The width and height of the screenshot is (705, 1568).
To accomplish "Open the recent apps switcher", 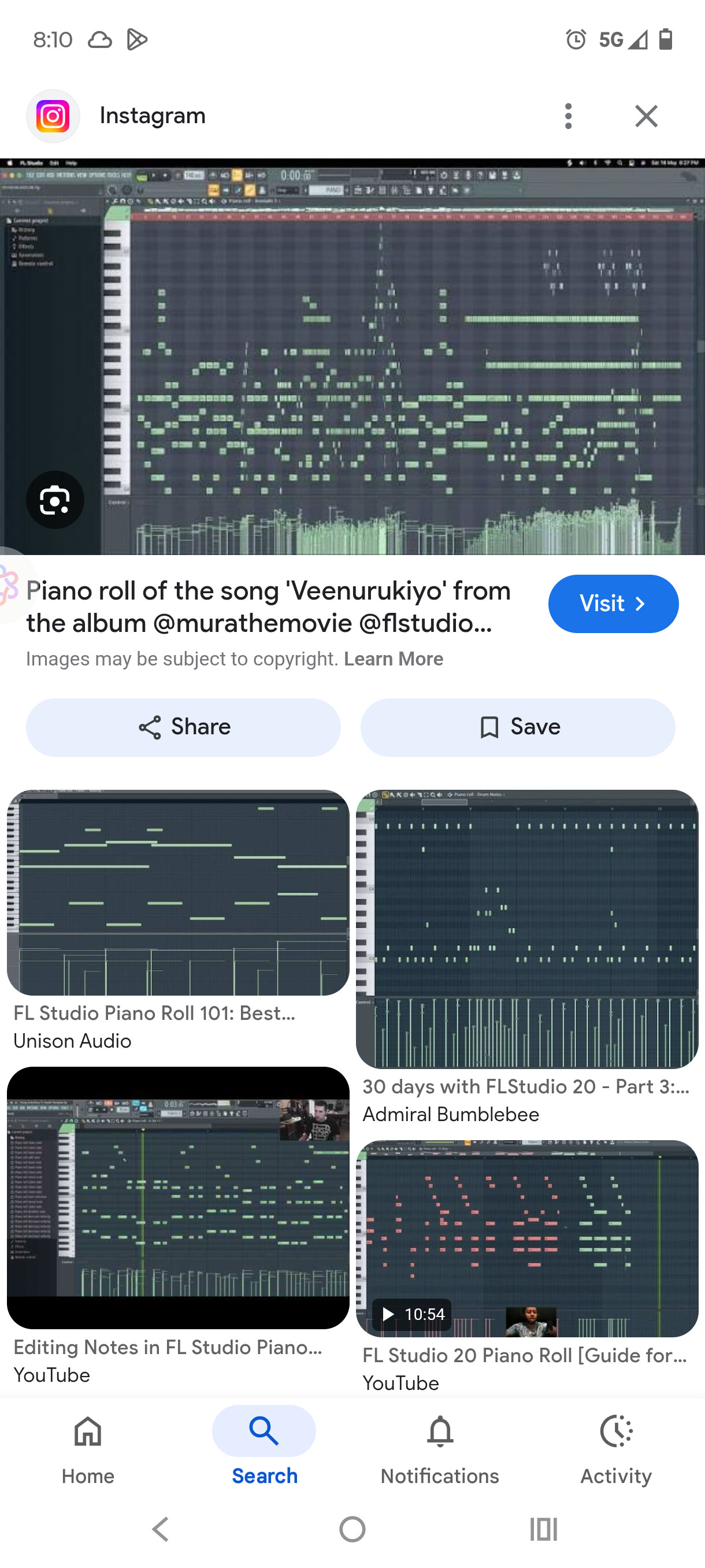I will 543,1529.
